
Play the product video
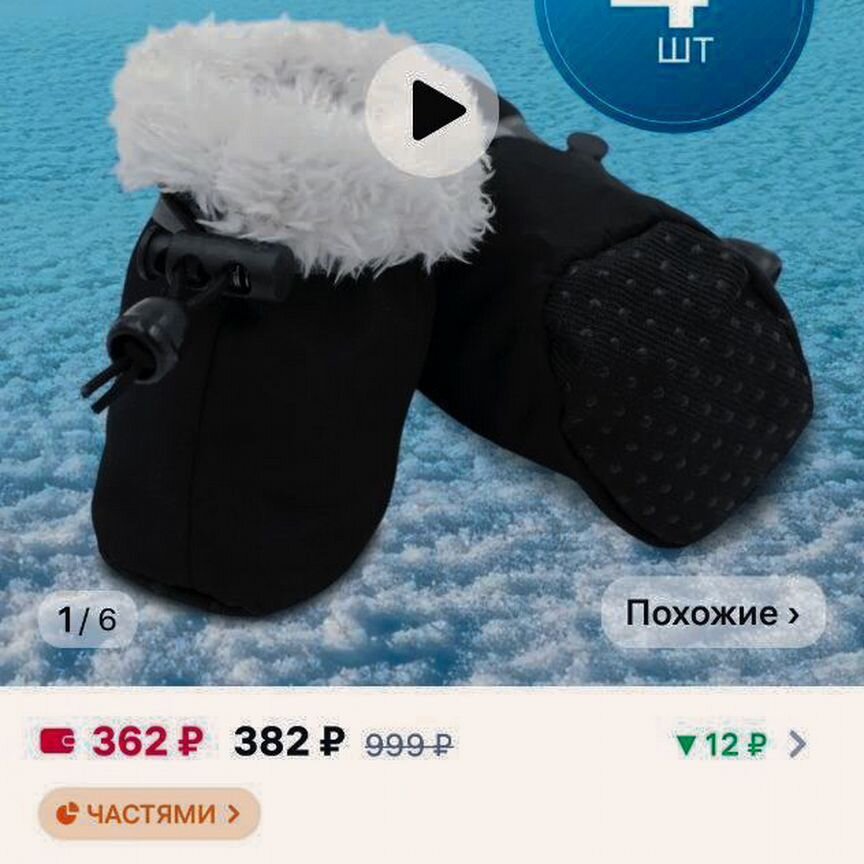click(431, 111)
